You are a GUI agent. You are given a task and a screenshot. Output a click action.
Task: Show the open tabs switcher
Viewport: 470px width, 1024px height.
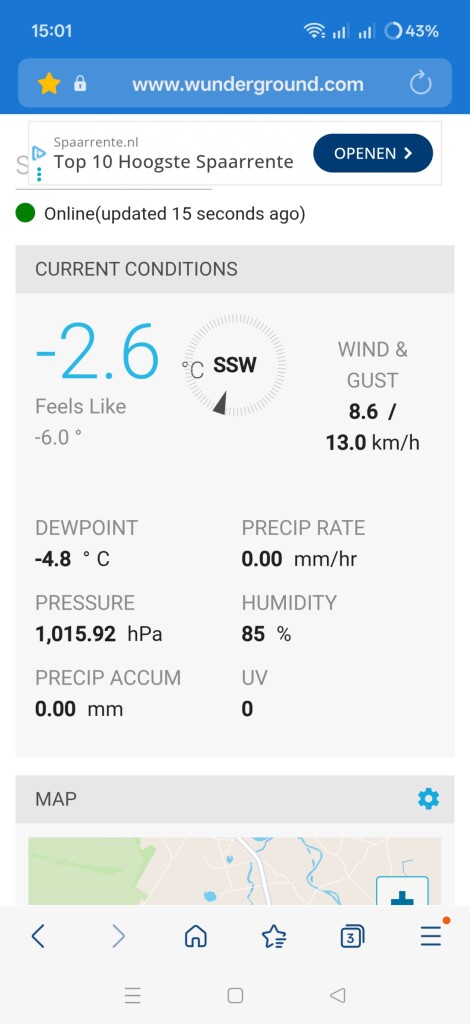[x=352, y=937]
